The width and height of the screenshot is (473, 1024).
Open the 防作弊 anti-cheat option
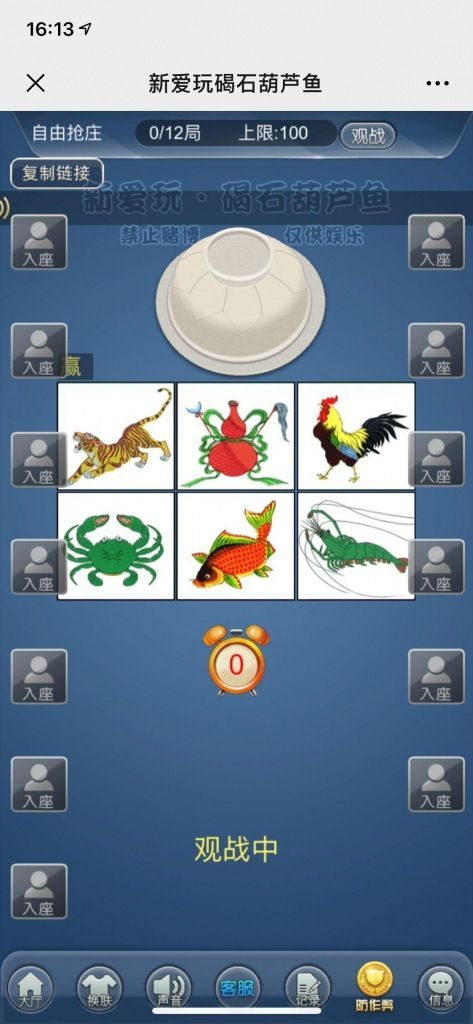pyautogui.click(x=375, y=987)
